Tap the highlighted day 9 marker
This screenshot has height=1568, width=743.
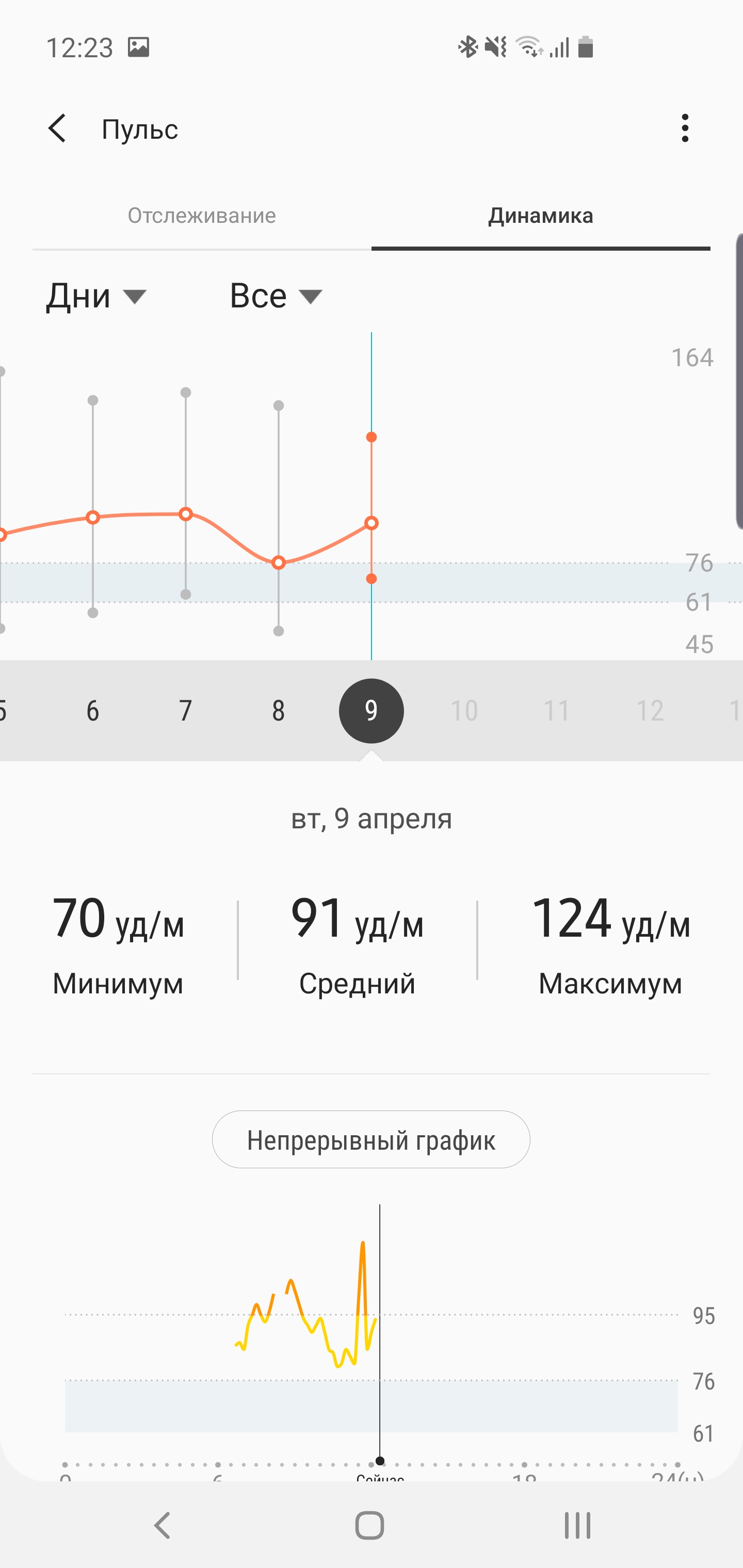coord(371,710)
